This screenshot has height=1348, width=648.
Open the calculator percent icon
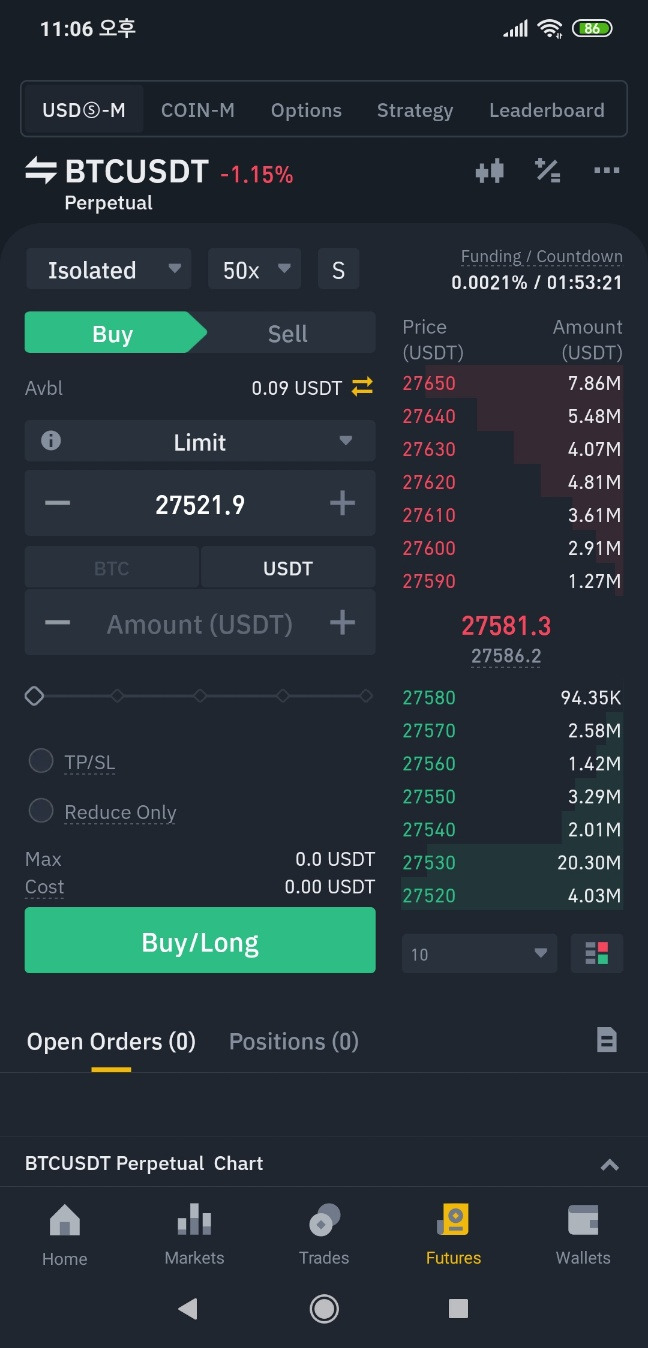click(547, 171)
